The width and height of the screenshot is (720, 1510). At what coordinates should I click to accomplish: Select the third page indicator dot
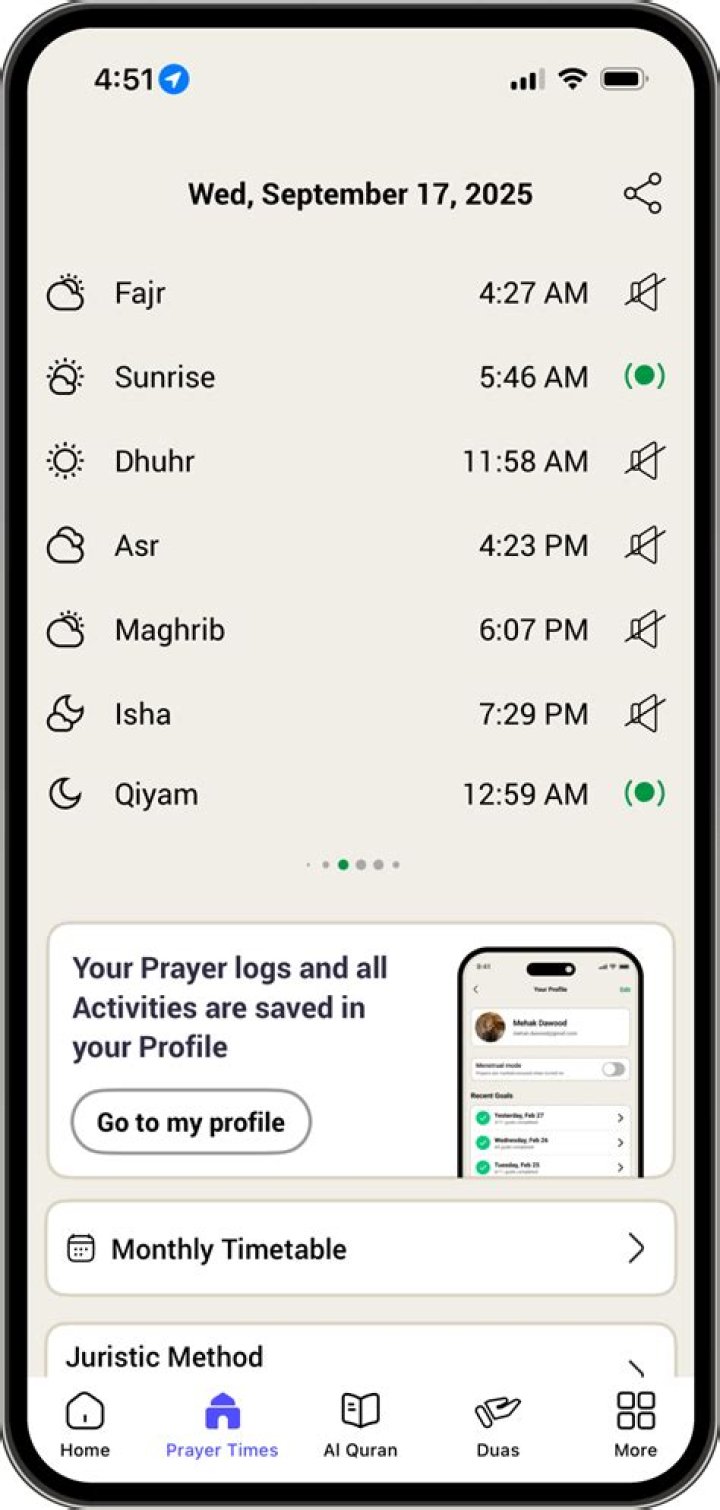point(343,864)
